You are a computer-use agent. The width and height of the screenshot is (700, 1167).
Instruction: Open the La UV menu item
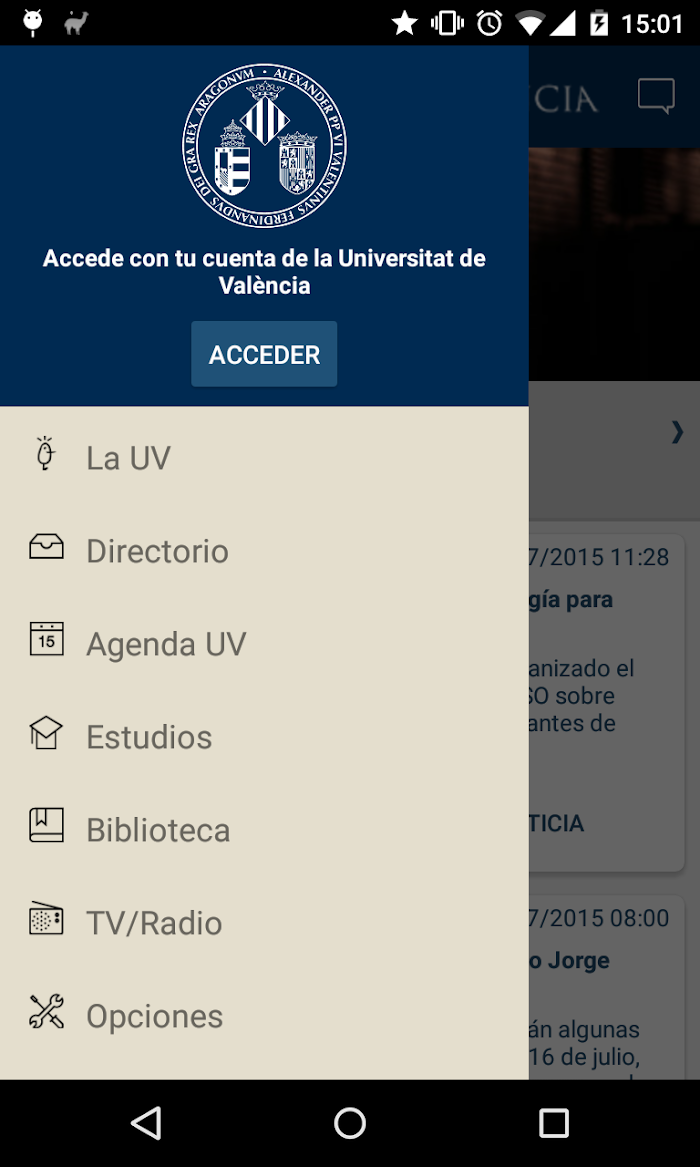coord(264,457)
